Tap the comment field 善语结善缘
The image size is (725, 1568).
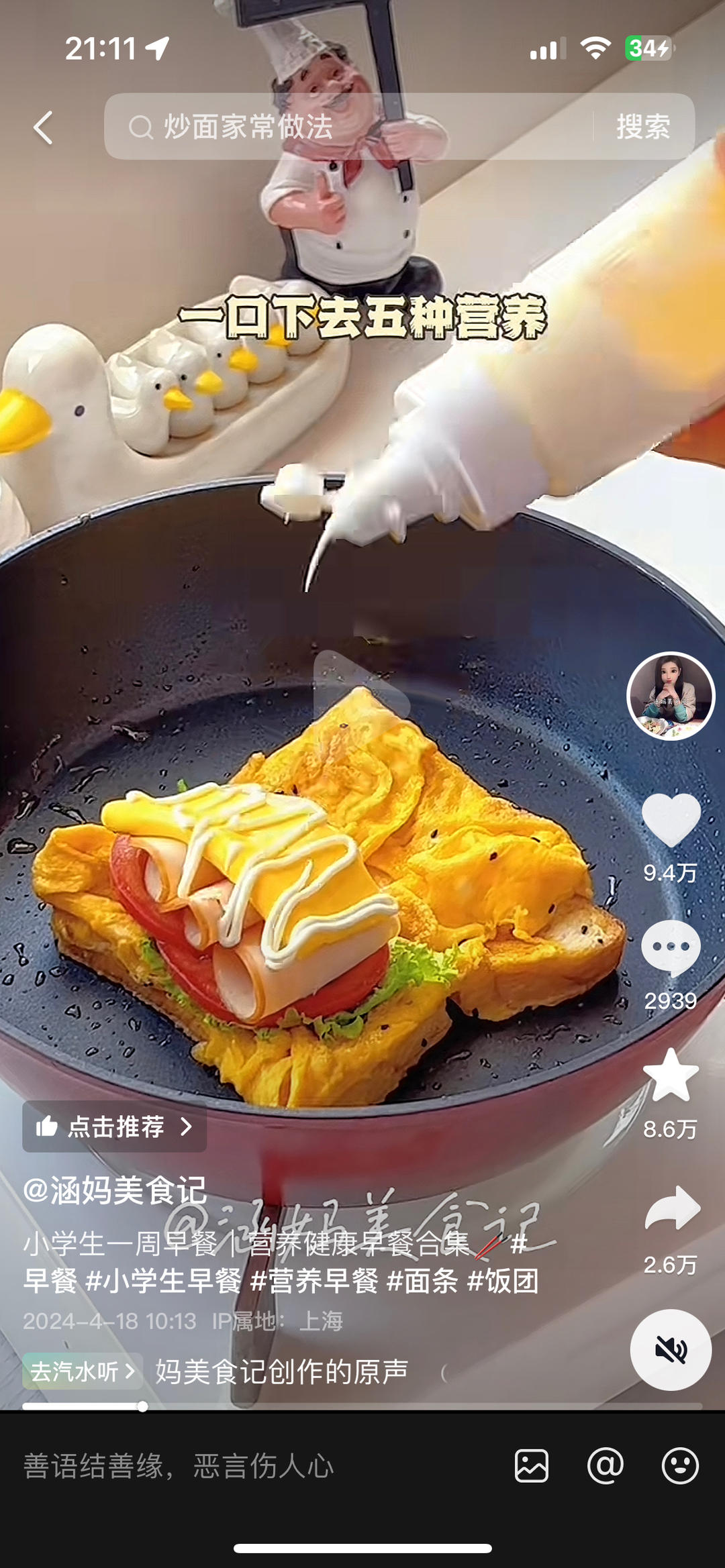tap(255, 1467)
